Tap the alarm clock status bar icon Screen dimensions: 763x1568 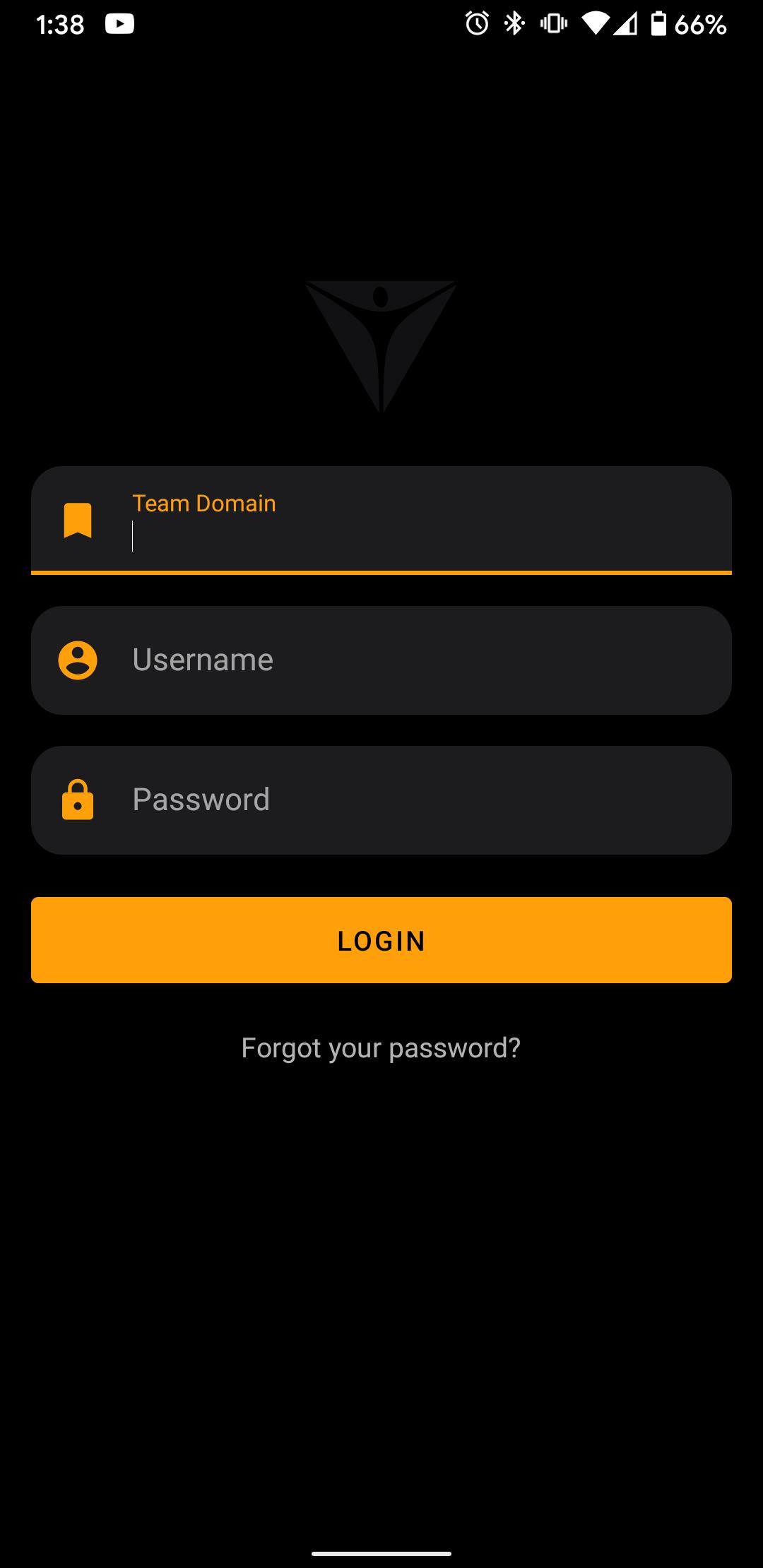pos(476,23)
